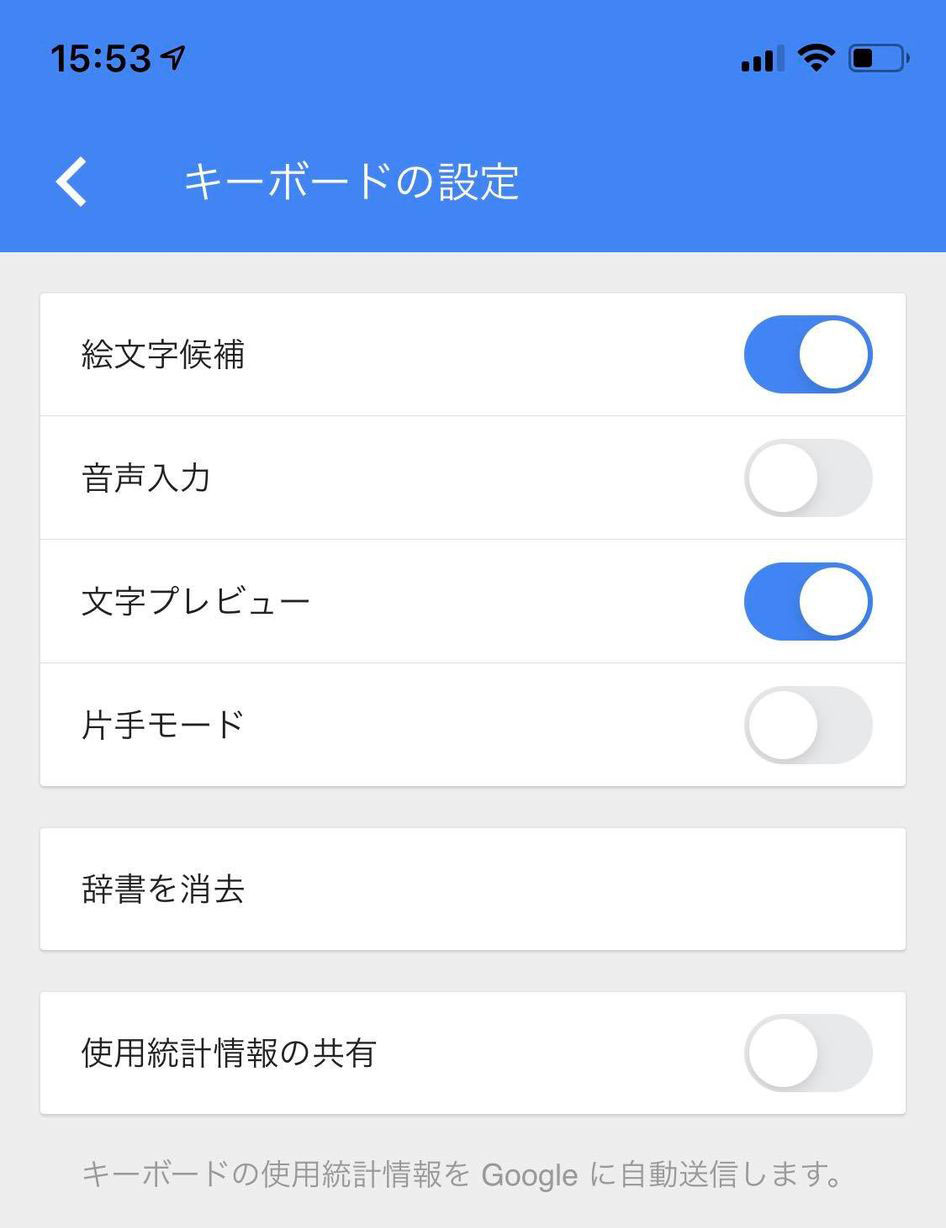
Task: Go back from キーボードの設定
Action: 72,182
